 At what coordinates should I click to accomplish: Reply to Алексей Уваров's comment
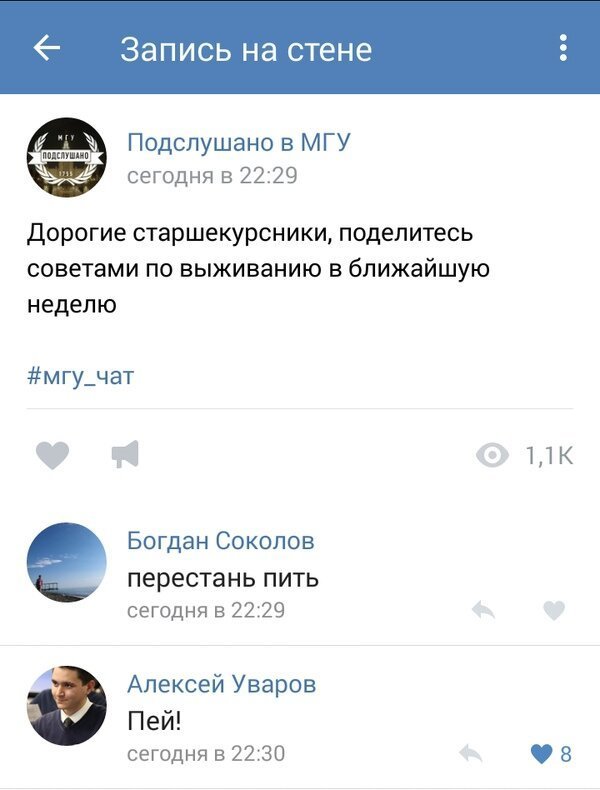pos(470,754)
